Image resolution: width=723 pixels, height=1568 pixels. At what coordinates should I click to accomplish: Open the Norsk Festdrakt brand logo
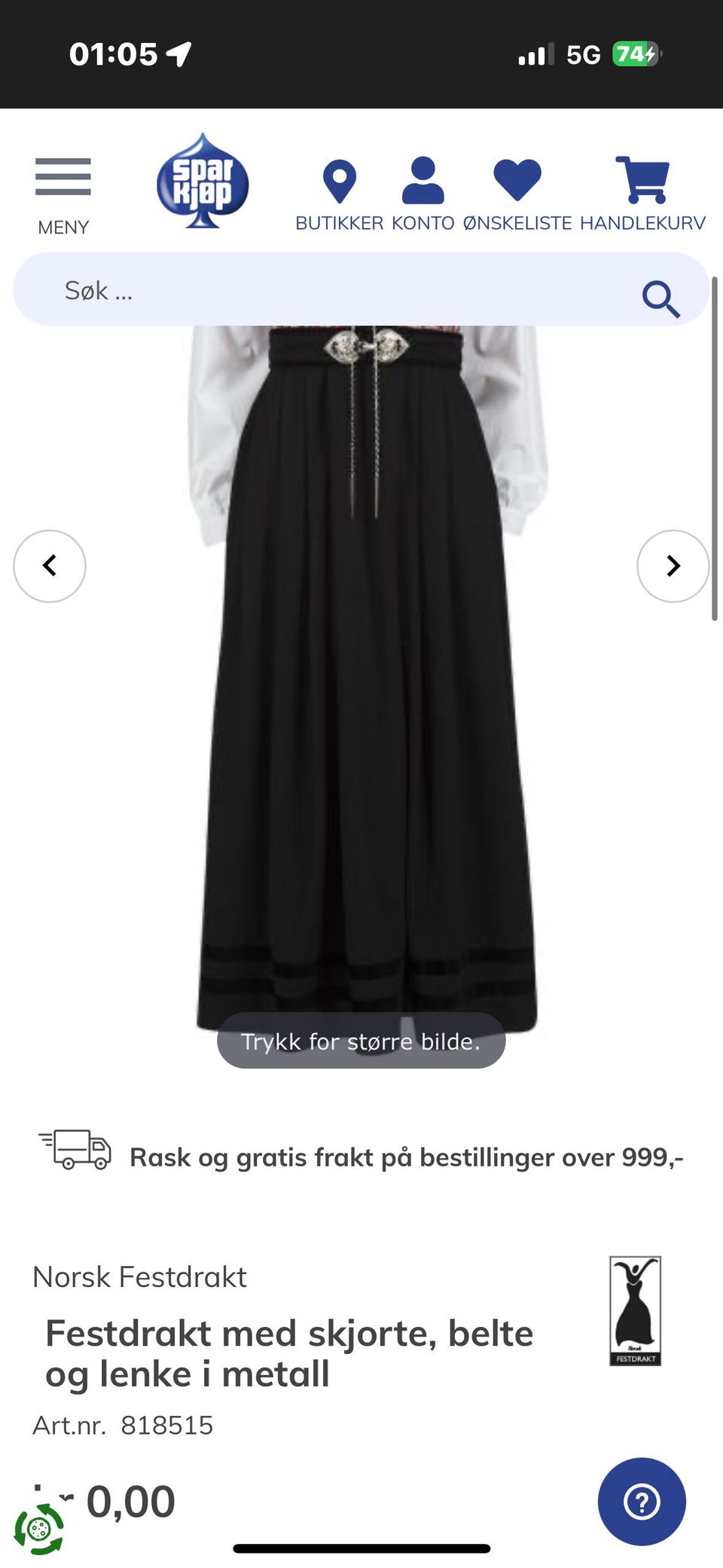coord(635,1310)
